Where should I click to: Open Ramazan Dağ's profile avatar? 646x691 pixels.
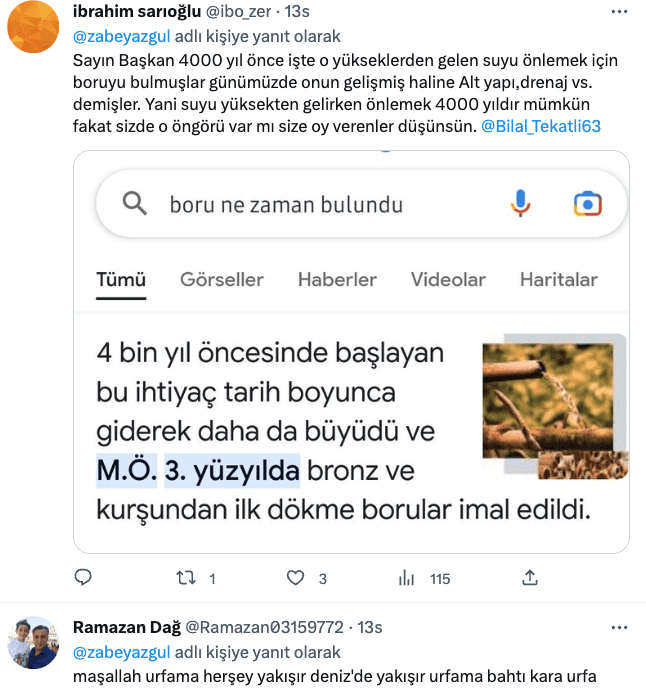pyautogui.click(x=33, y=642)
